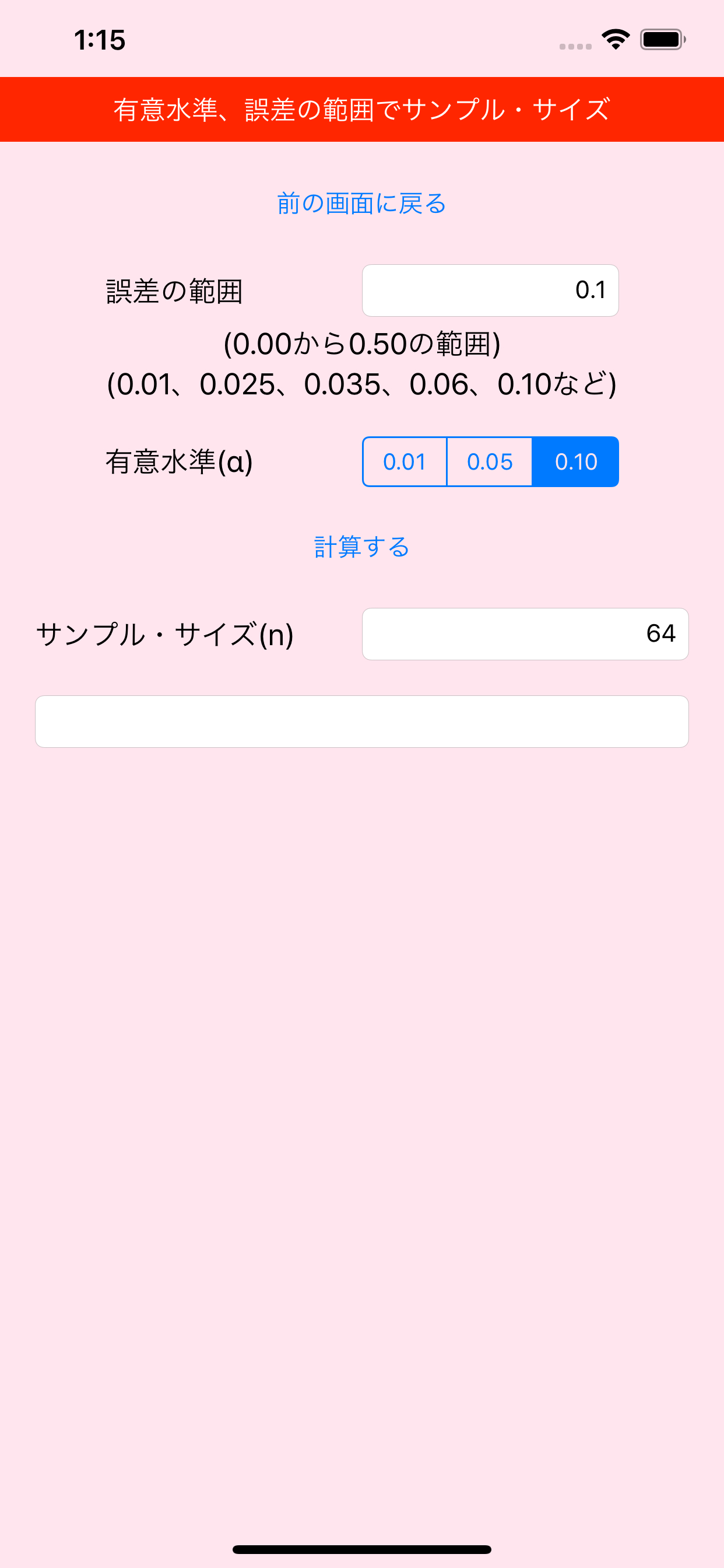
Task: Select 0.10 significance level
Action: click(575, 462)
